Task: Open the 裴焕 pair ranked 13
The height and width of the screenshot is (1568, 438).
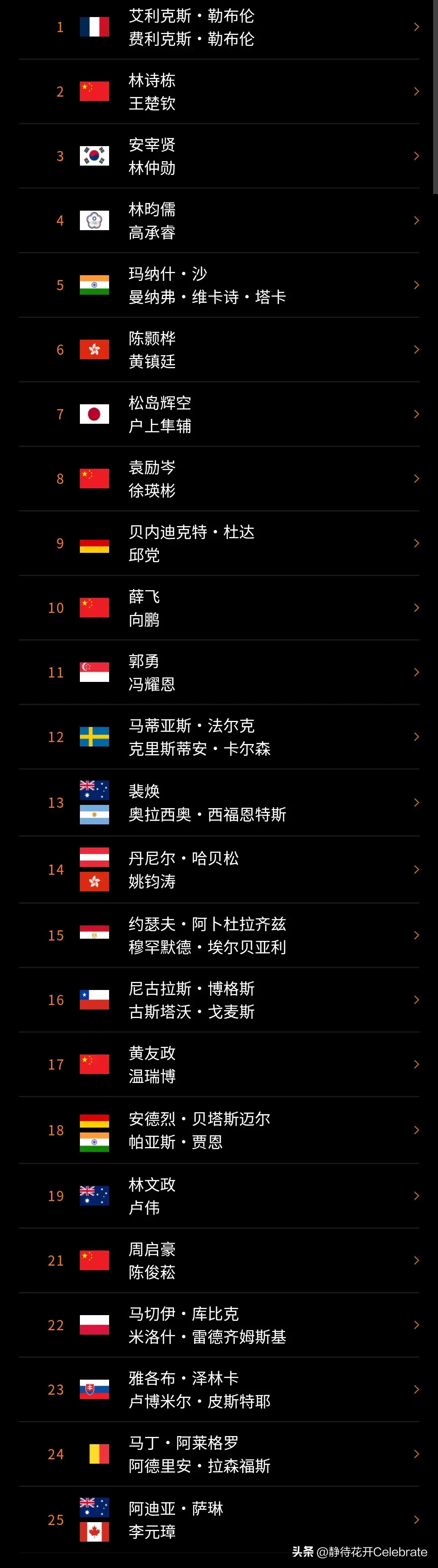Action: [219, 803]
